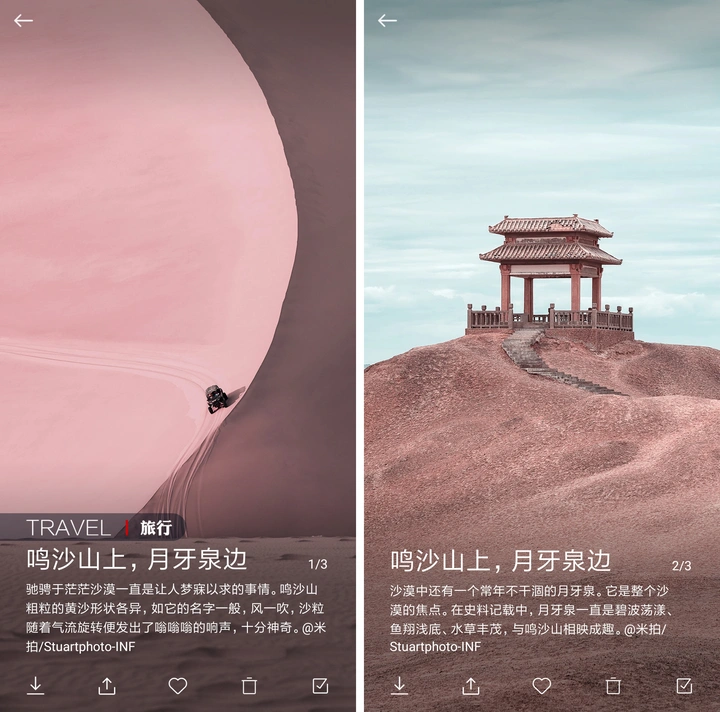Delete the 1/3 dune wallpaper
Screen dimensions: 720x712
tap(249, 686)
